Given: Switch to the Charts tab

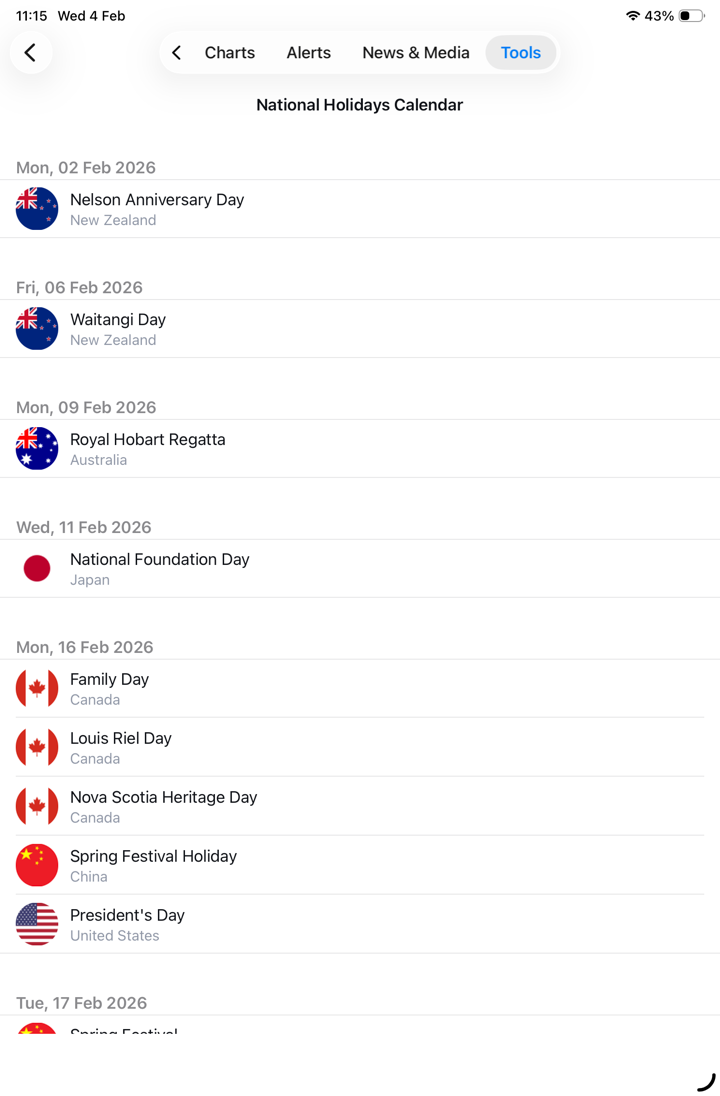Looking at the screenshot, I should (230, 53).
